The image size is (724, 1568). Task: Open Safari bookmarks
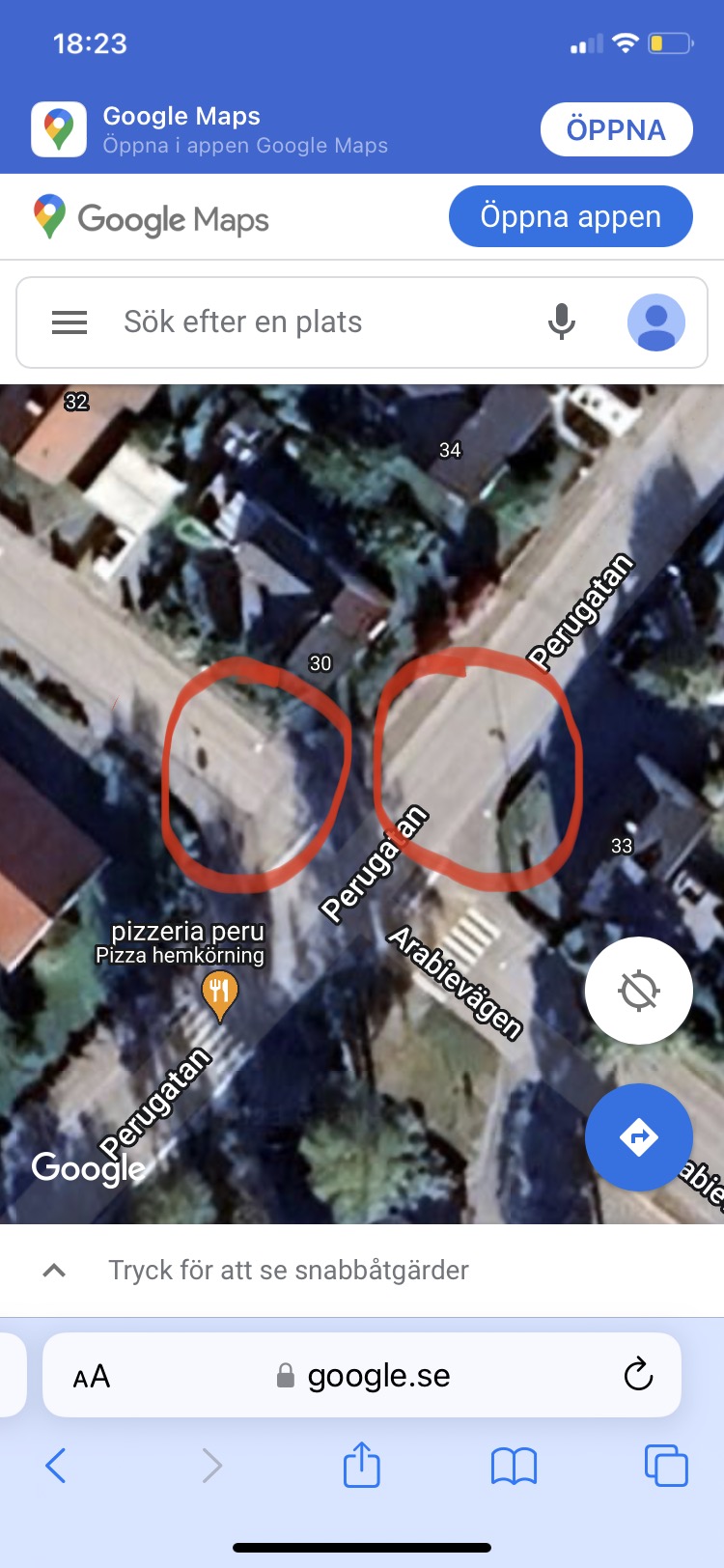point(514,1467)
